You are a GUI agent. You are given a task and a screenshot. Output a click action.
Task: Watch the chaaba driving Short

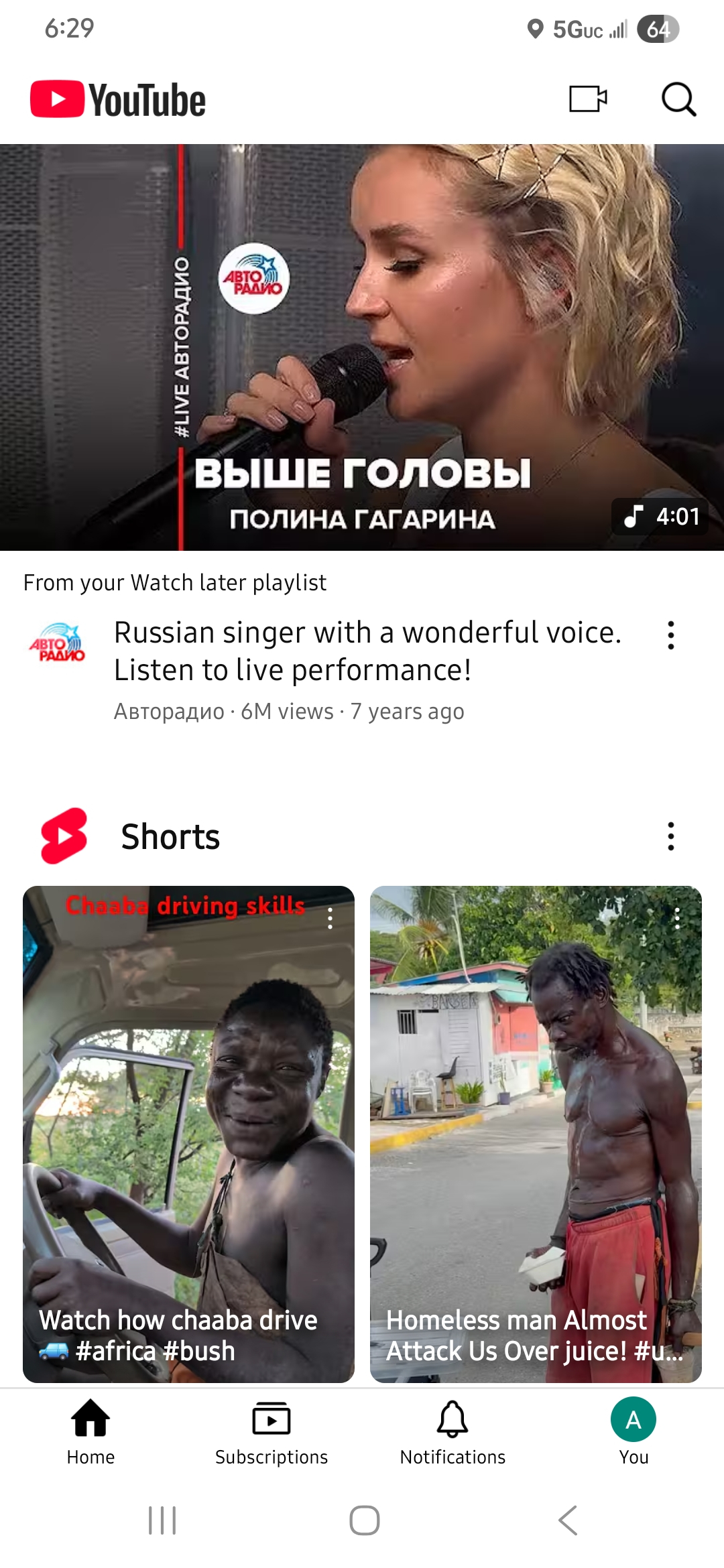tap(188, 1134)
